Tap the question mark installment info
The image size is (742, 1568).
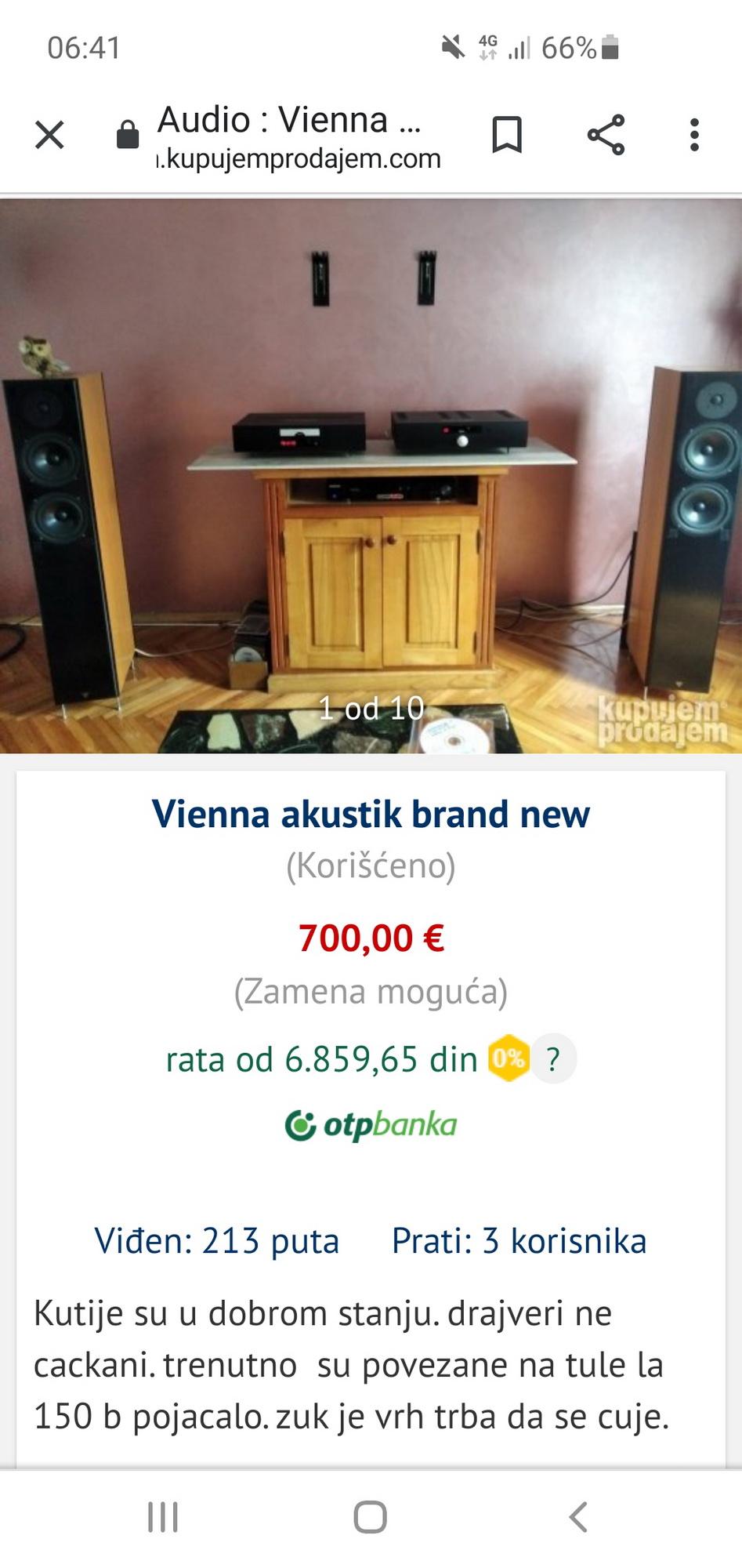pyautogui.click(x=553, y=1059)
